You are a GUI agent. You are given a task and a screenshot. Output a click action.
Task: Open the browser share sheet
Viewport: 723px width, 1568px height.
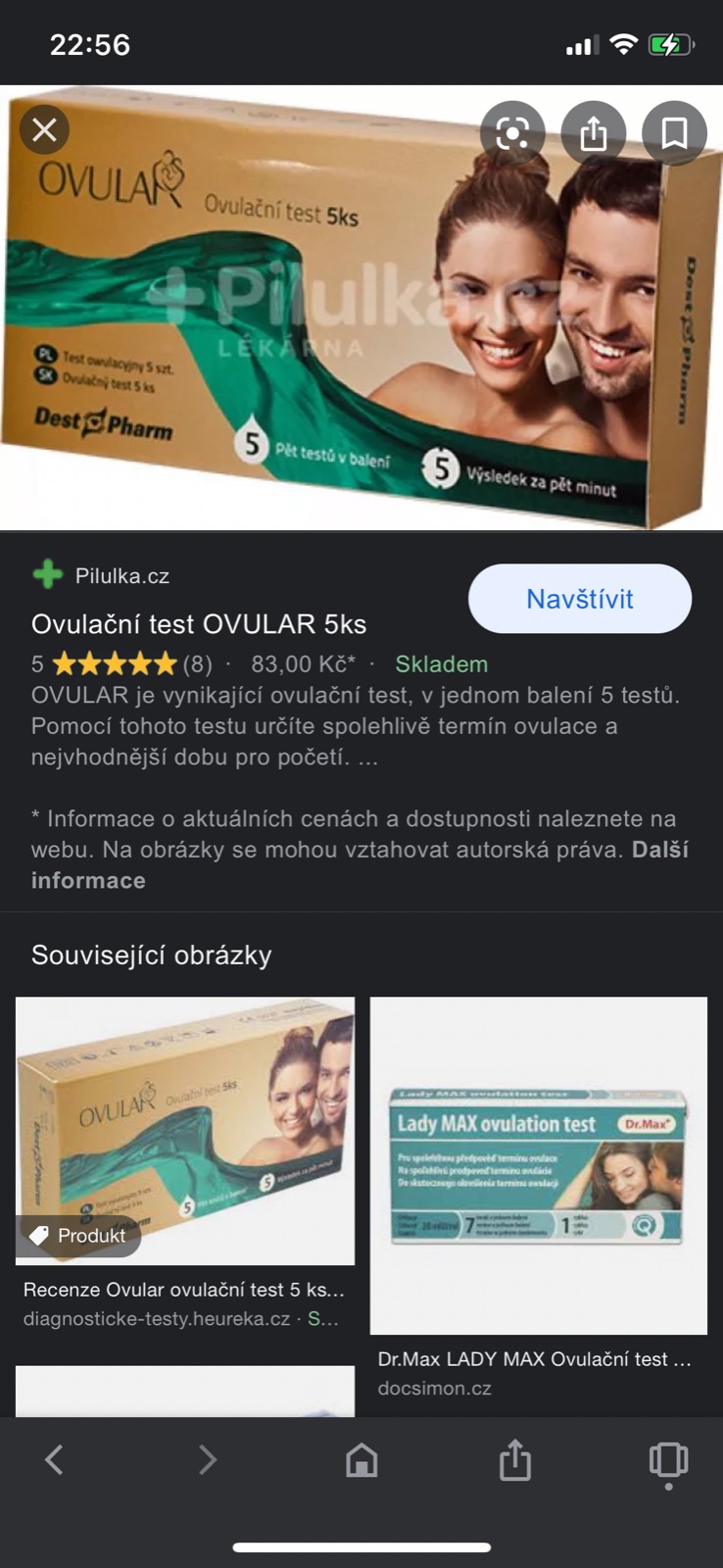[514, 1460]
